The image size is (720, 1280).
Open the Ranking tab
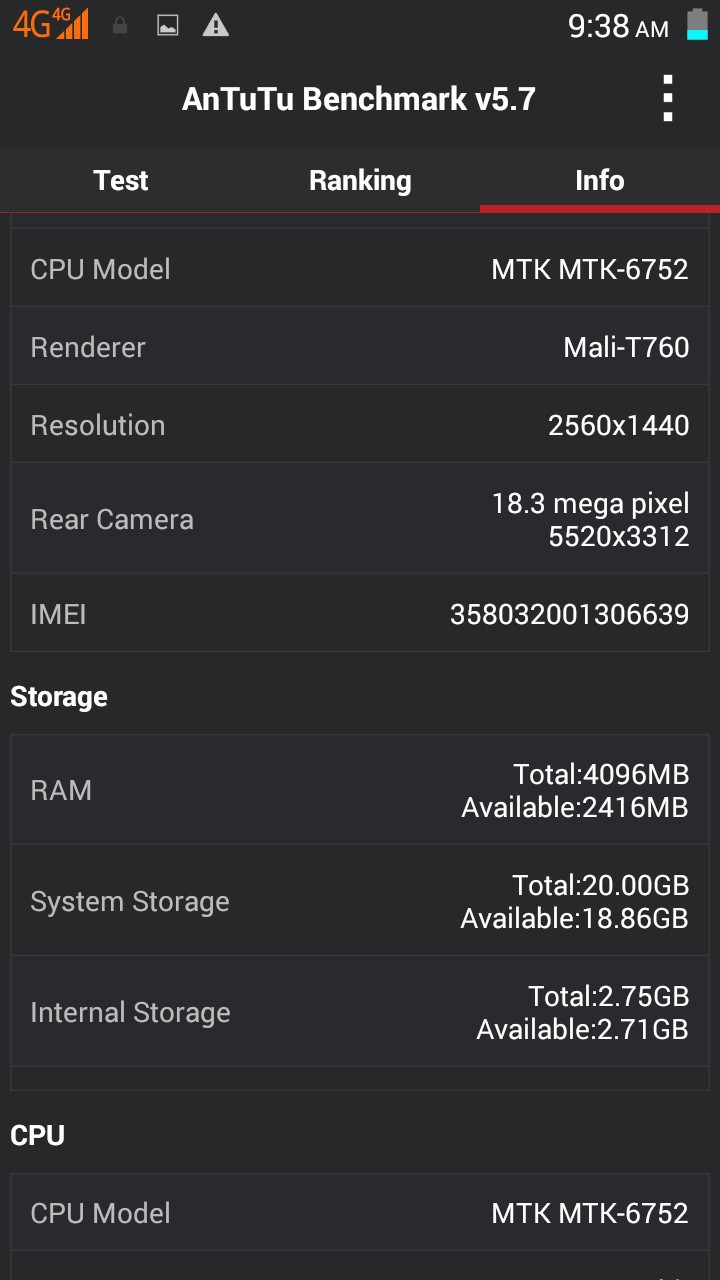360,180
